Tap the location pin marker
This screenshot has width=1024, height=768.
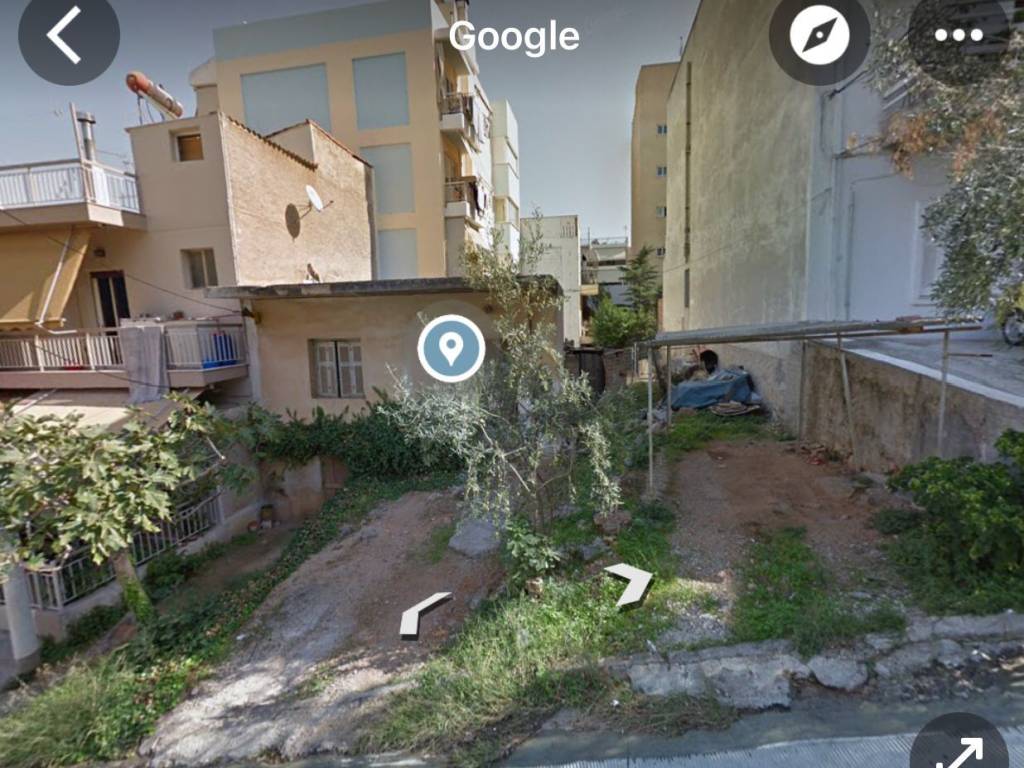pos(451,348)
